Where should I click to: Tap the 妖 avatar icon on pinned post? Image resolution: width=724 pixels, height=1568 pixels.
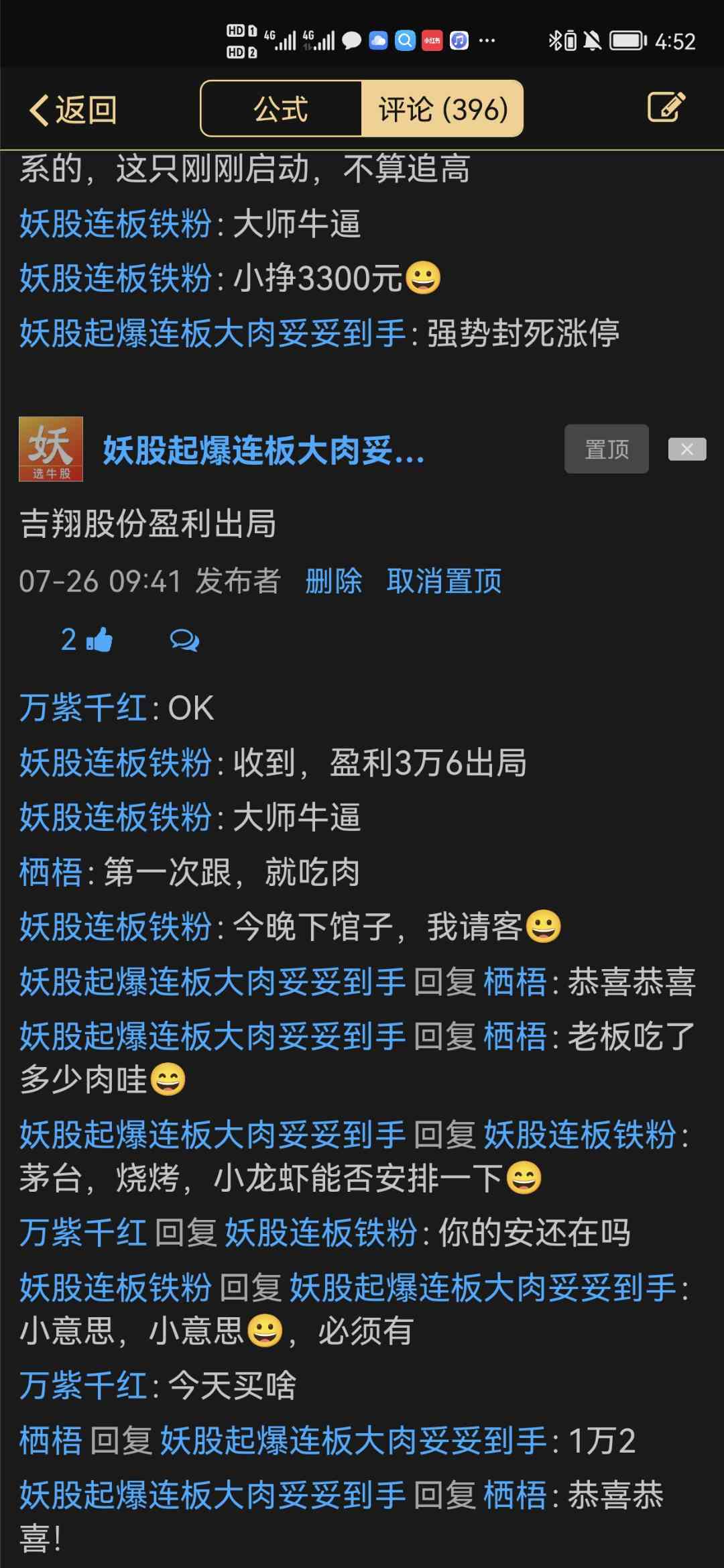[50, 449]
